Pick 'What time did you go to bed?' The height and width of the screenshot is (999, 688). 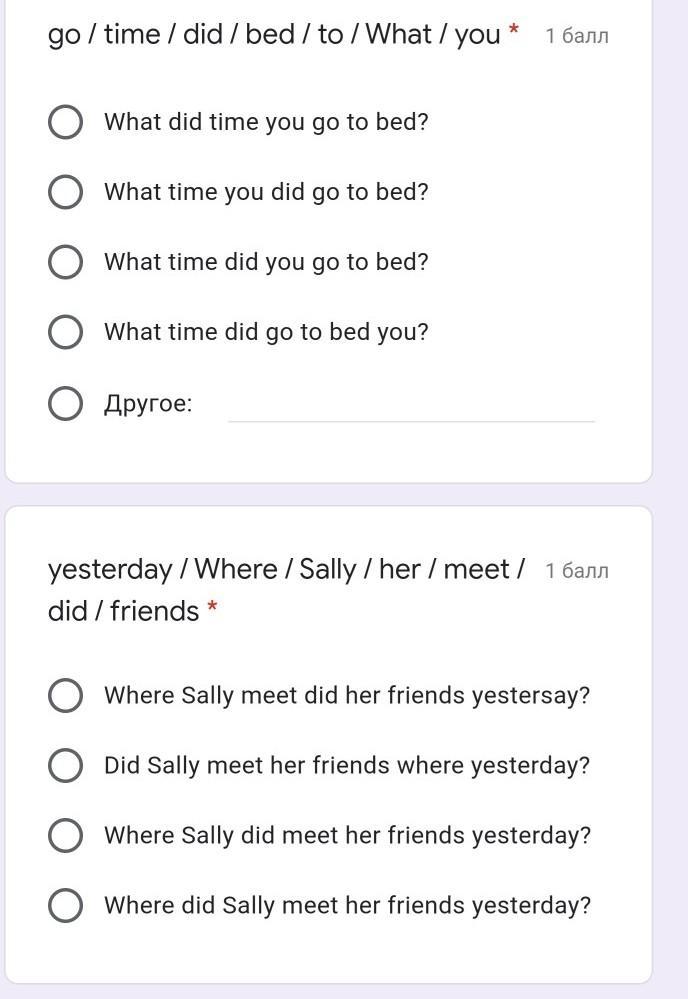pyautogui.click(x=65, y=262)
